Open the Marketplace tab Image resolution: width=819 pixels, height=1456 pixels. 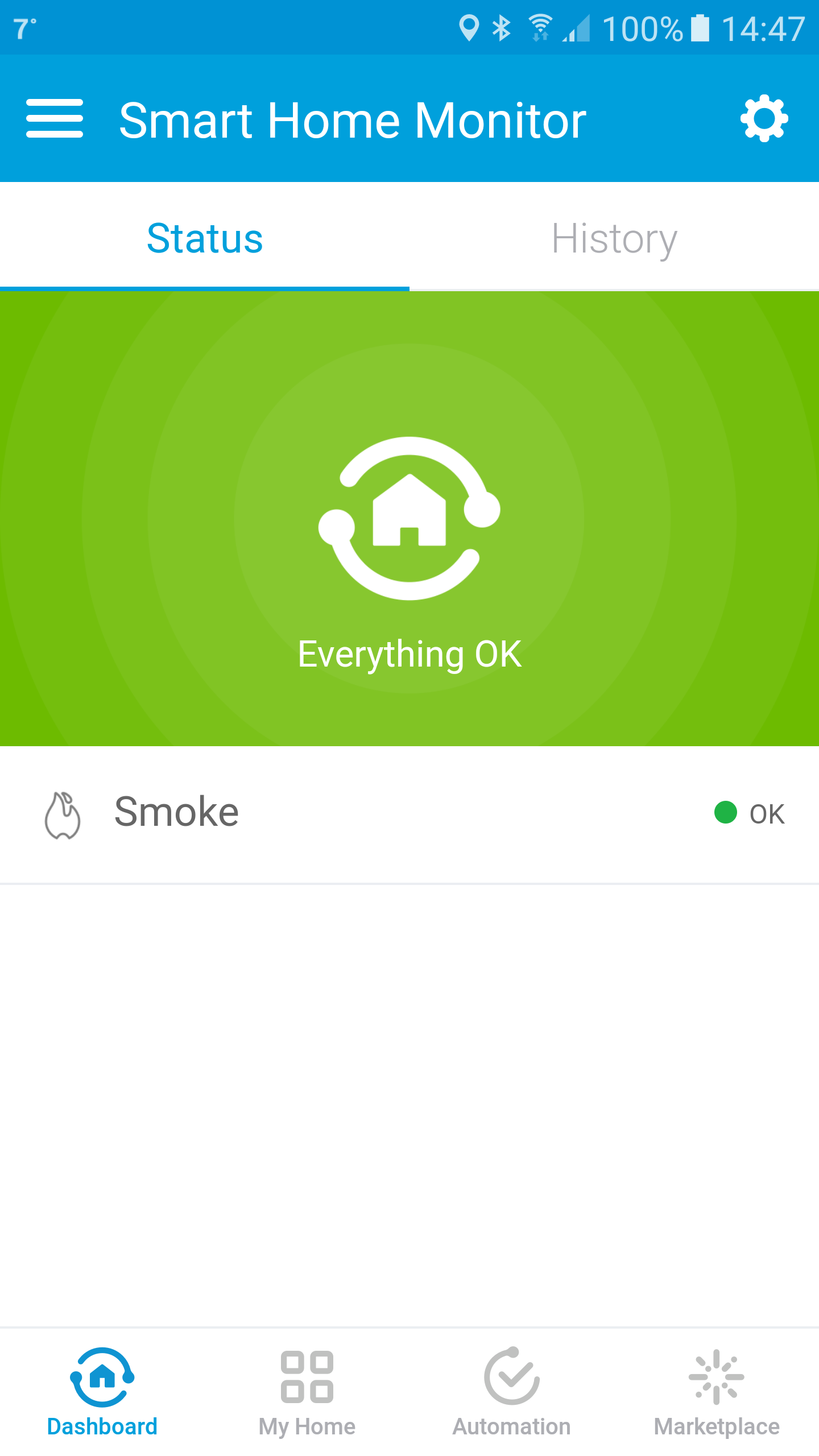pos(717,1391)
